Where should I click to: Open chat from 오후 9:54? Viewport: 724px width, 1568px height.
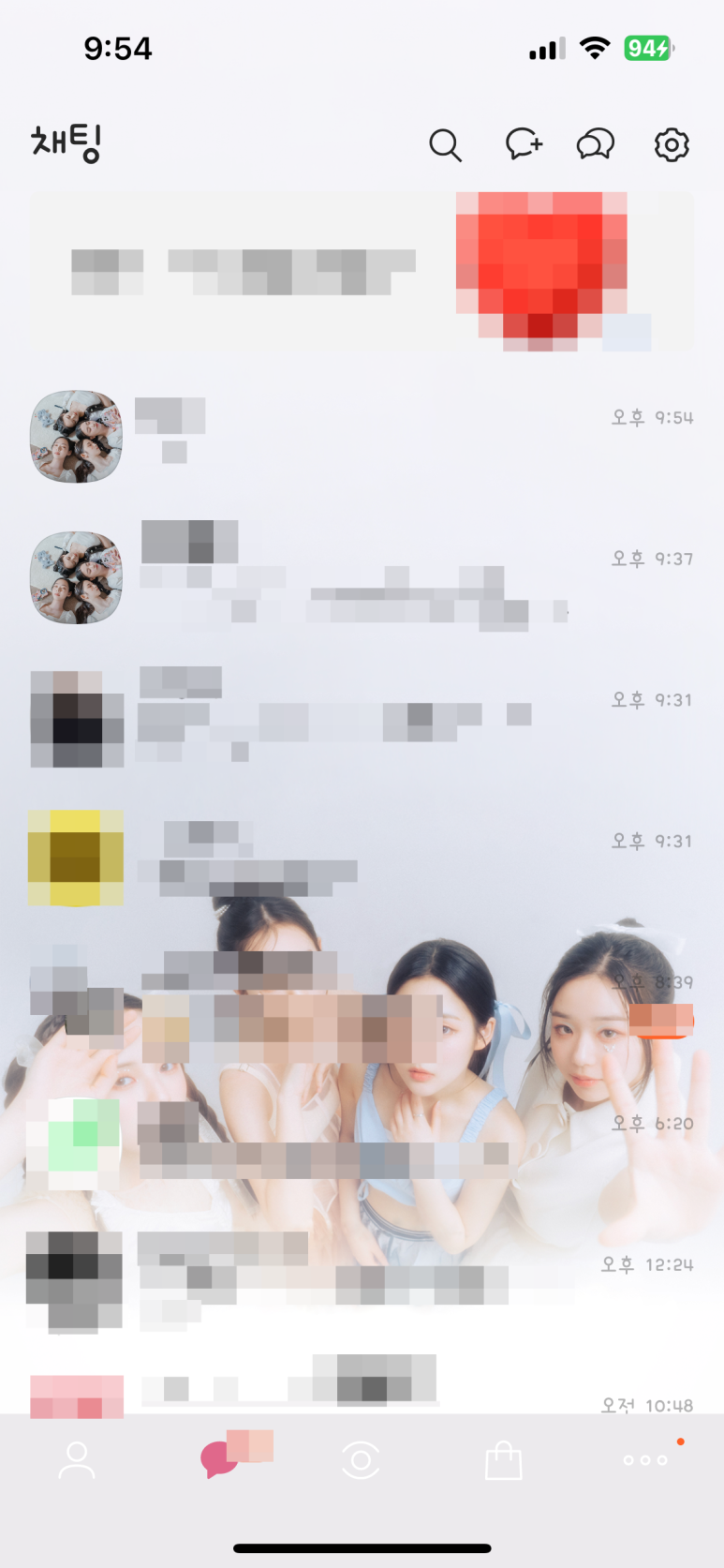pos(362,437)
